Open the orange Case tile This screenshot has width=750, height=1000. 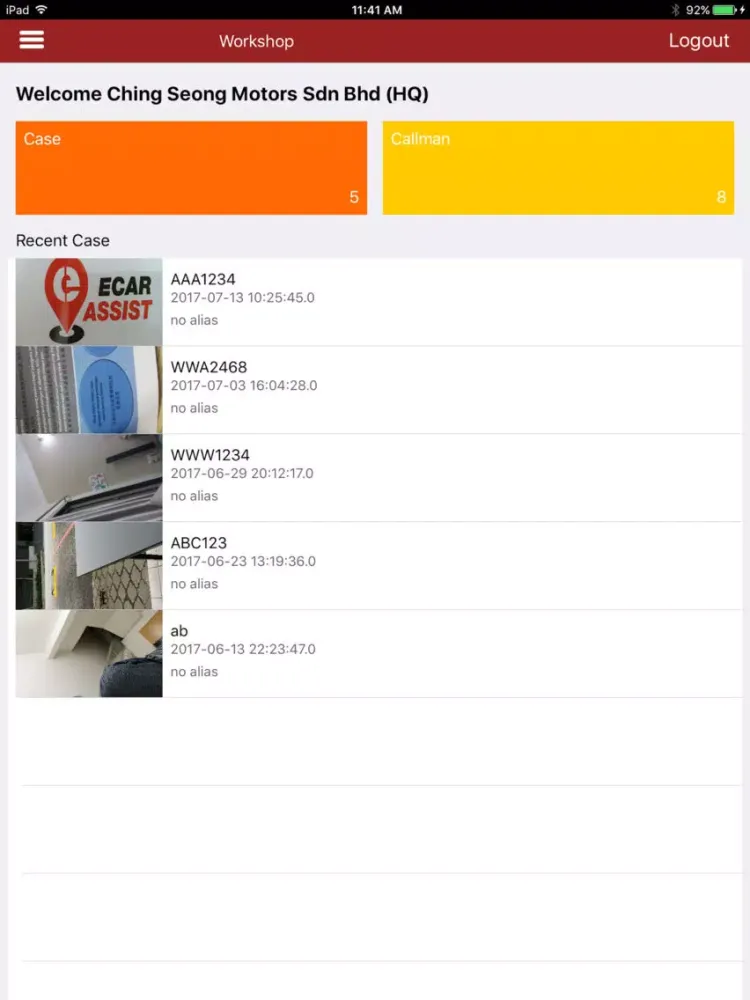point(191,168)
